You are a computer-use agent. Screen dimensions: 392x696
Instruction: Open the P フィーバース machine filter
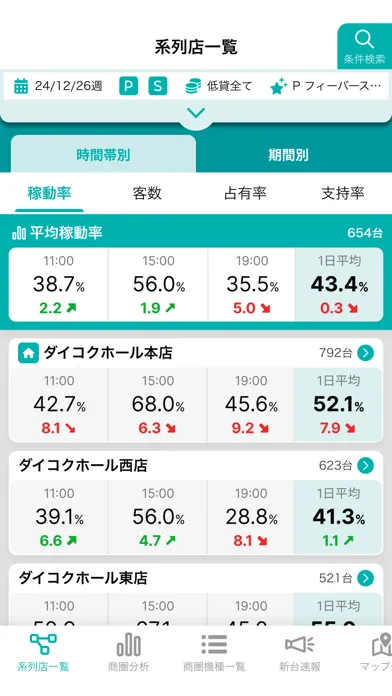(x=326, y=86)
